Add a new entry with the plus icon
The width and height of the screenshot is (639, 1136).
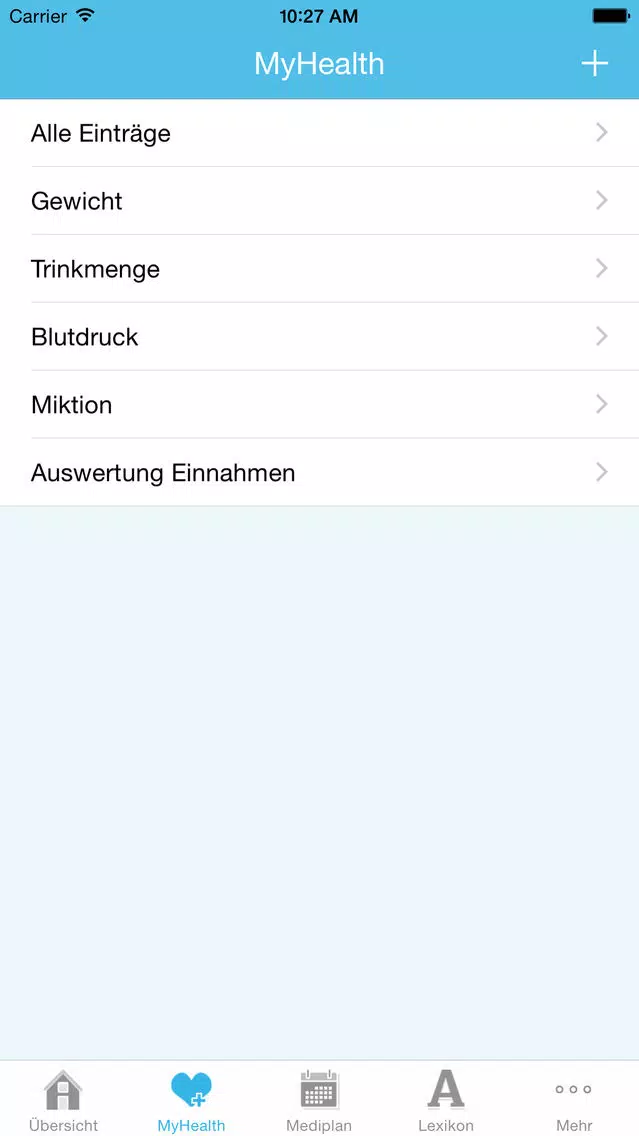(x=594, y=64)
